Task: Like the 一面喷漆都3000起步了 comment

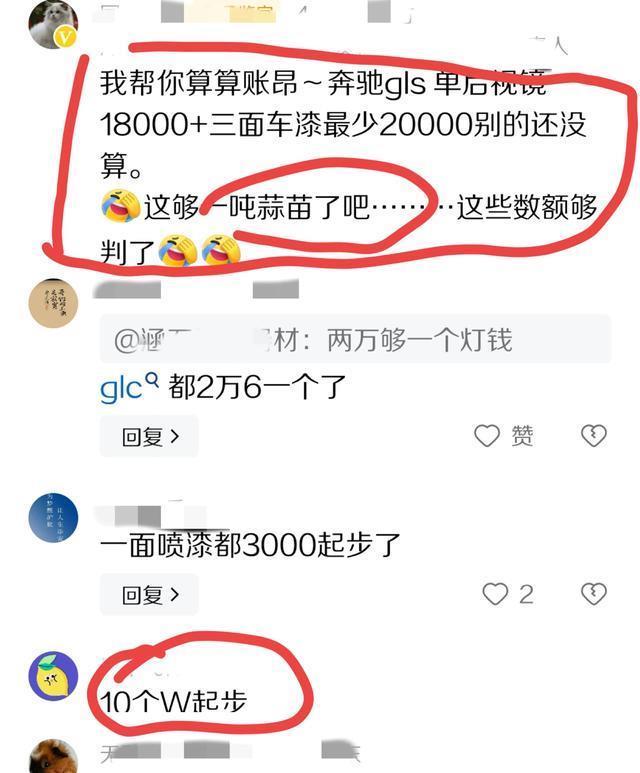Action: coord(496,594)
